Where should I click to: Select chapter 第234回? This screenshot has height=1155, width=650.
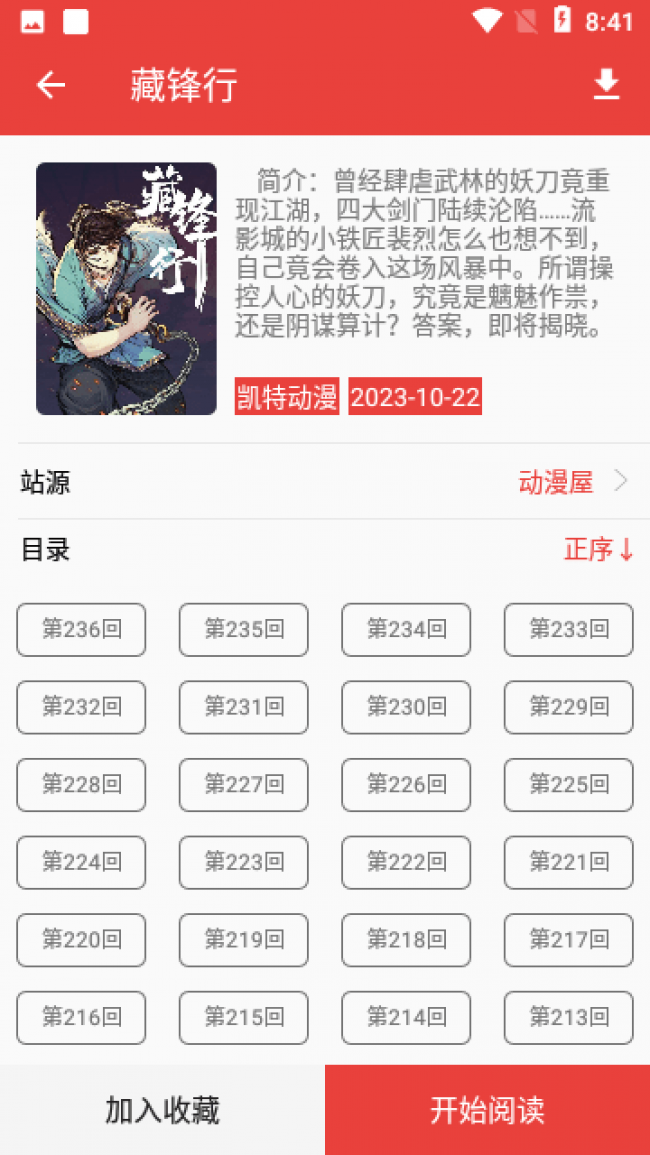406,629
